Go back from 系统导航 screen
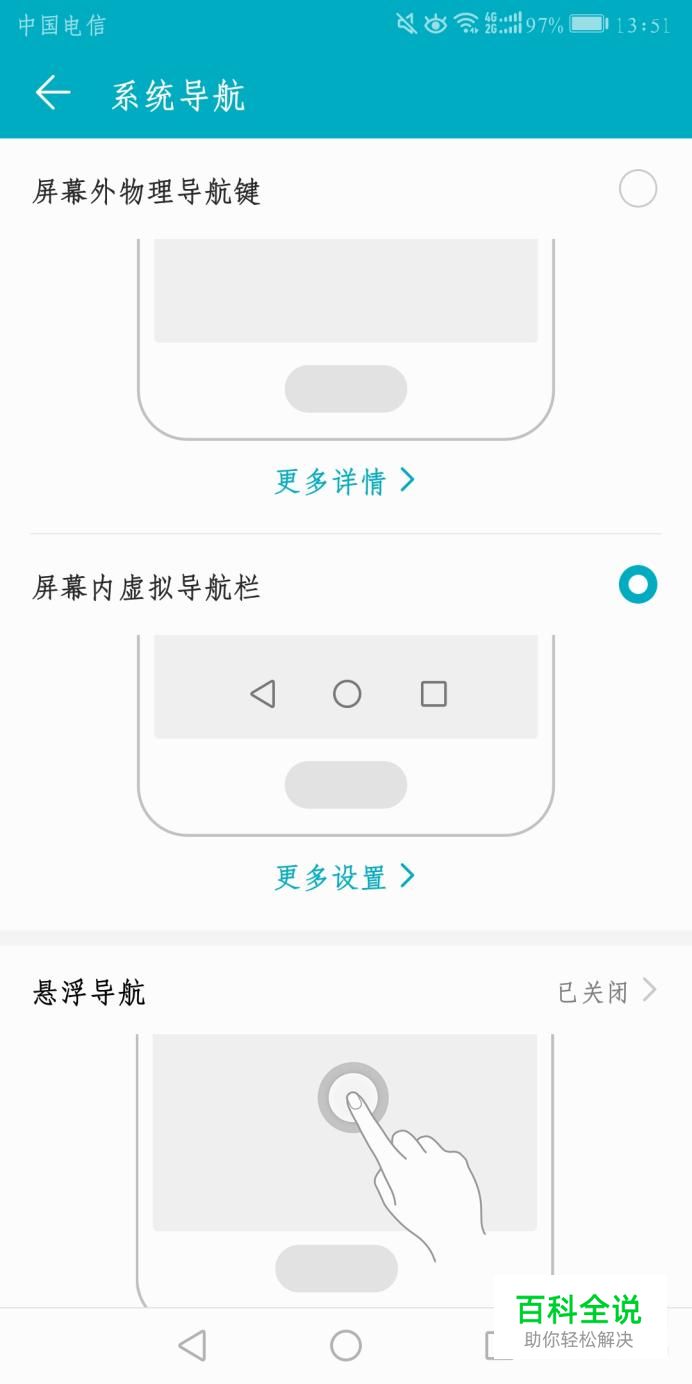 coord(53,93)
